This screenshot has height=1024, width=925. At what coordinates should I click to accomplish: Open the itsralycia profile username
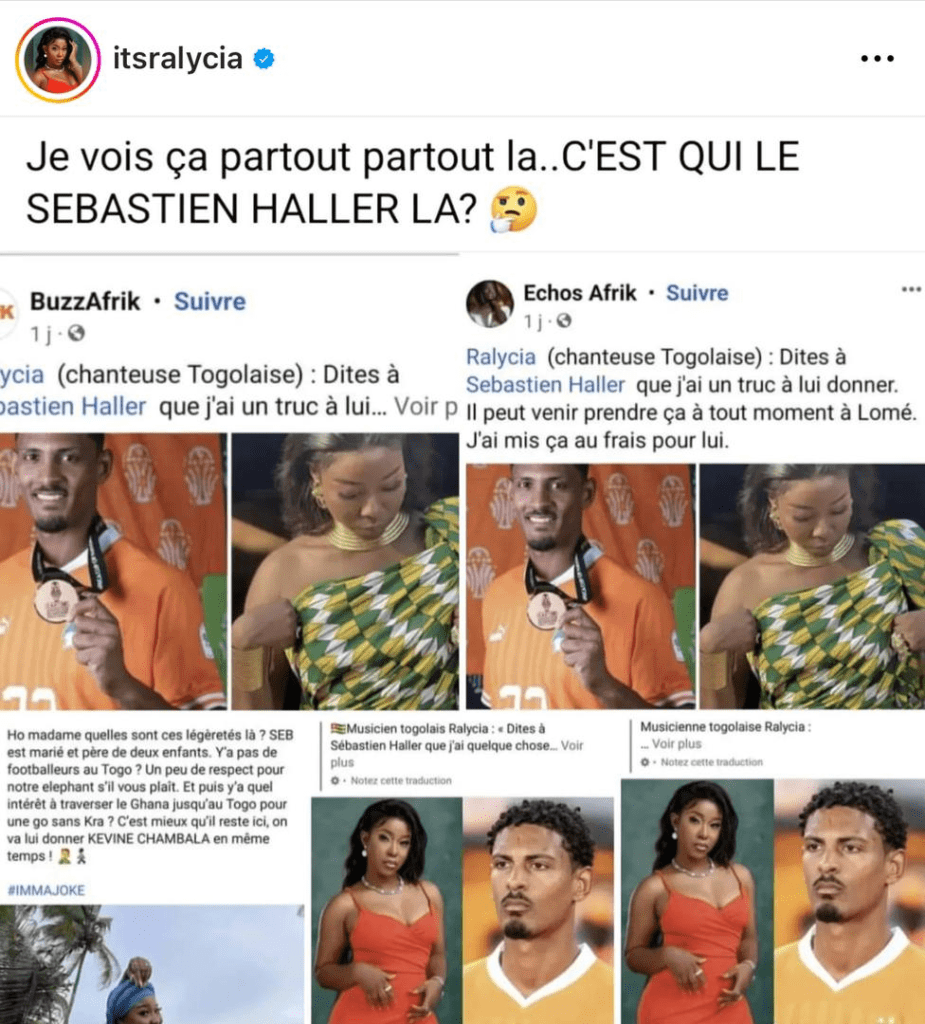point(177,59)
